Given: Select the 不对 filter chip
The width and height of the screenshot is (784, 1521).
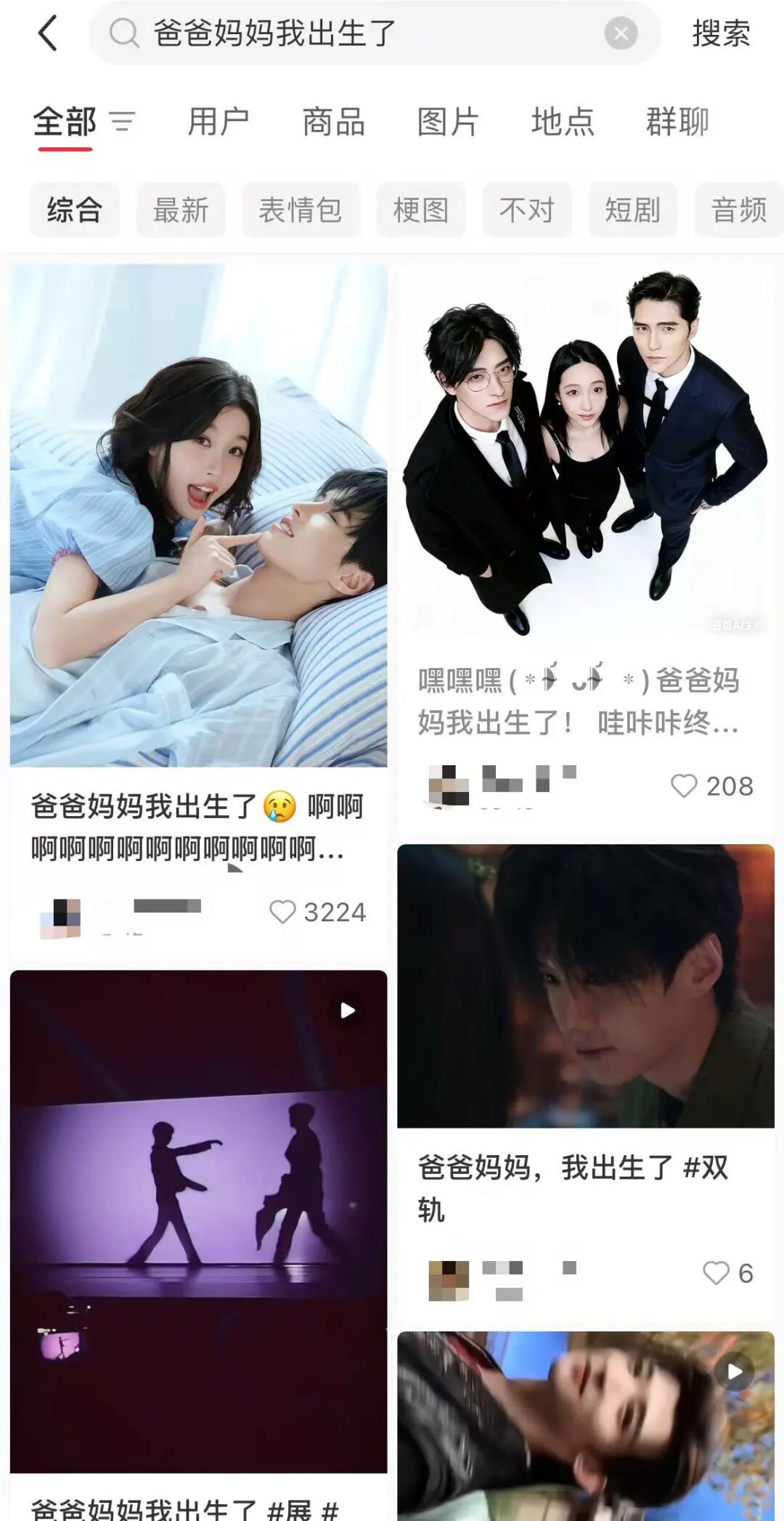Looking at the screenshot, I should point(526,211).
